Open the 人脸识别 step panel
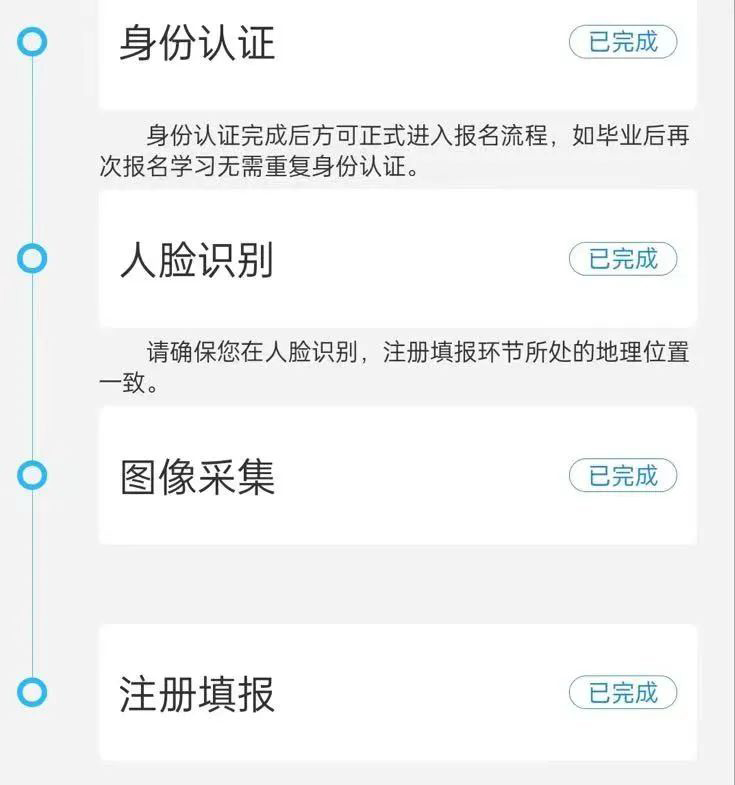 [x=400, y=259]
